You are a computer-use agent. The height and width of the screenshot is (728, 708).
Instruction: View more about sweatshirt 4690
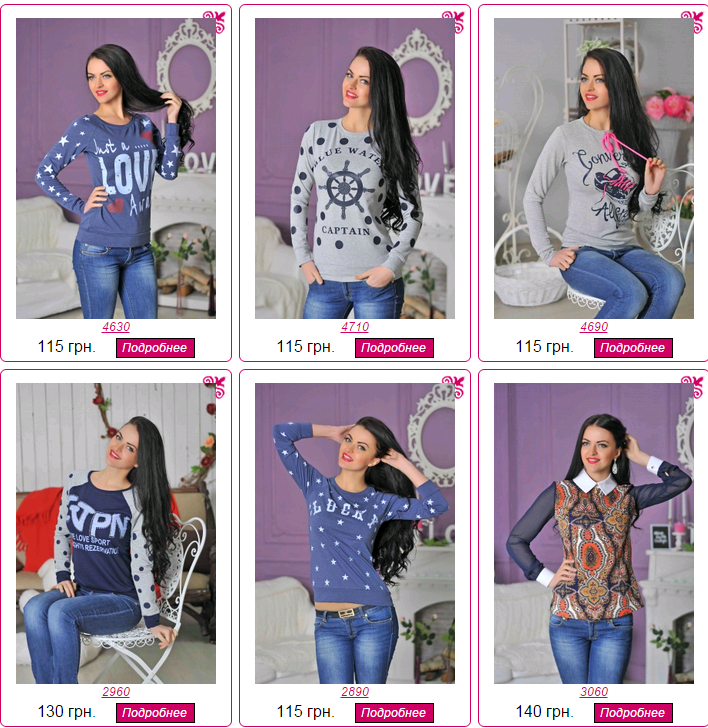(x=633, y=348)
